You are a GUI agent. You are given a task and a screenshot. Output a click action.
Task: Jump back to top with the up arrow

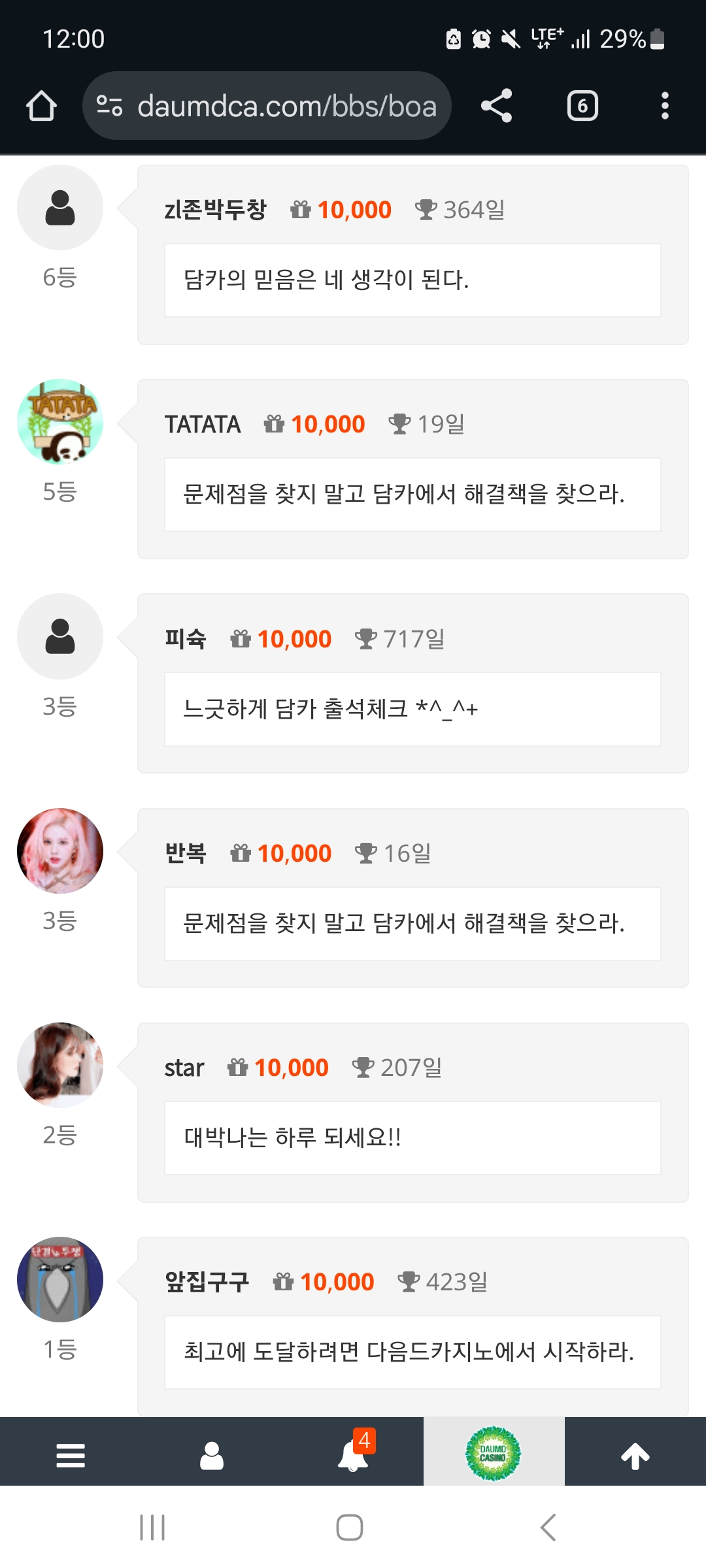[635, 1456]
